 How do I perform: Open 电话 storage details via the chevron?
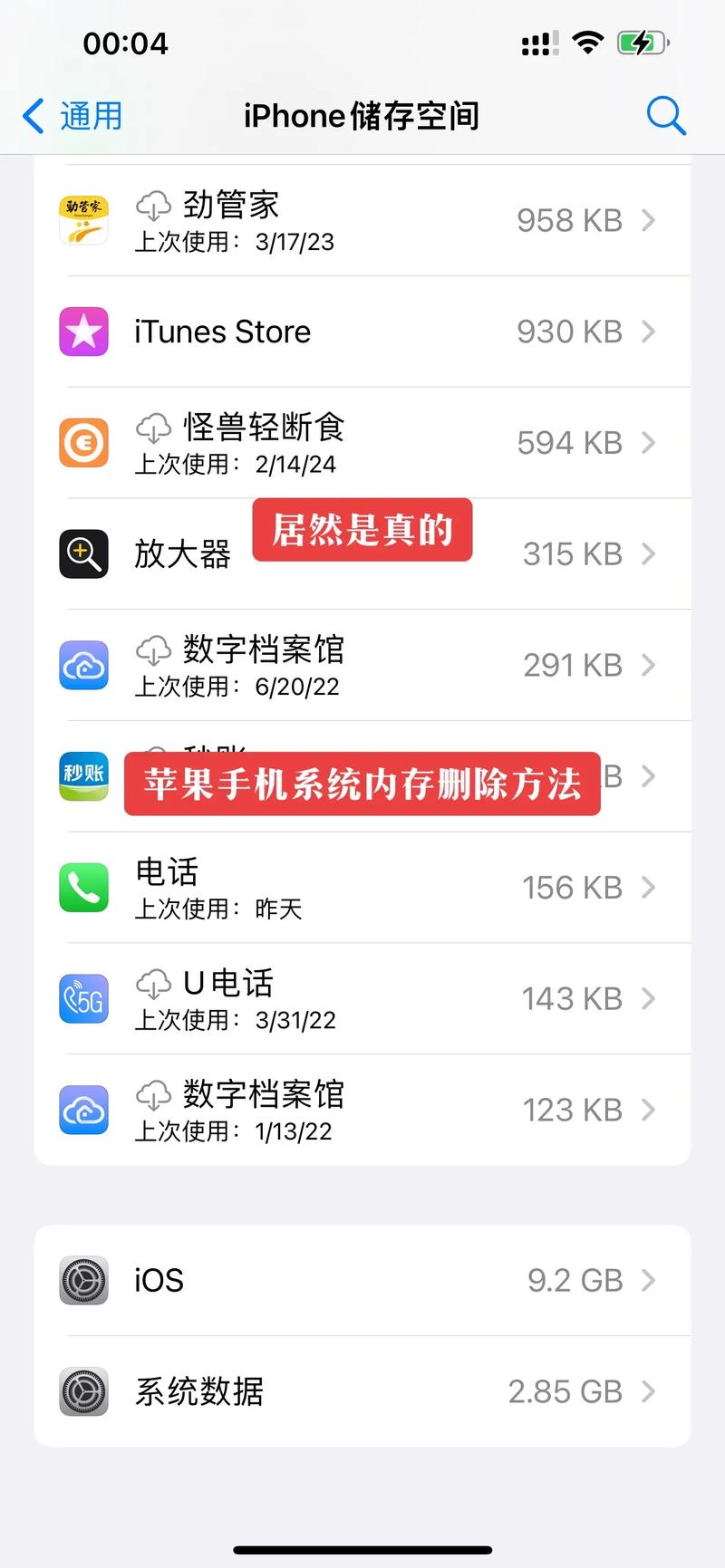649,888
